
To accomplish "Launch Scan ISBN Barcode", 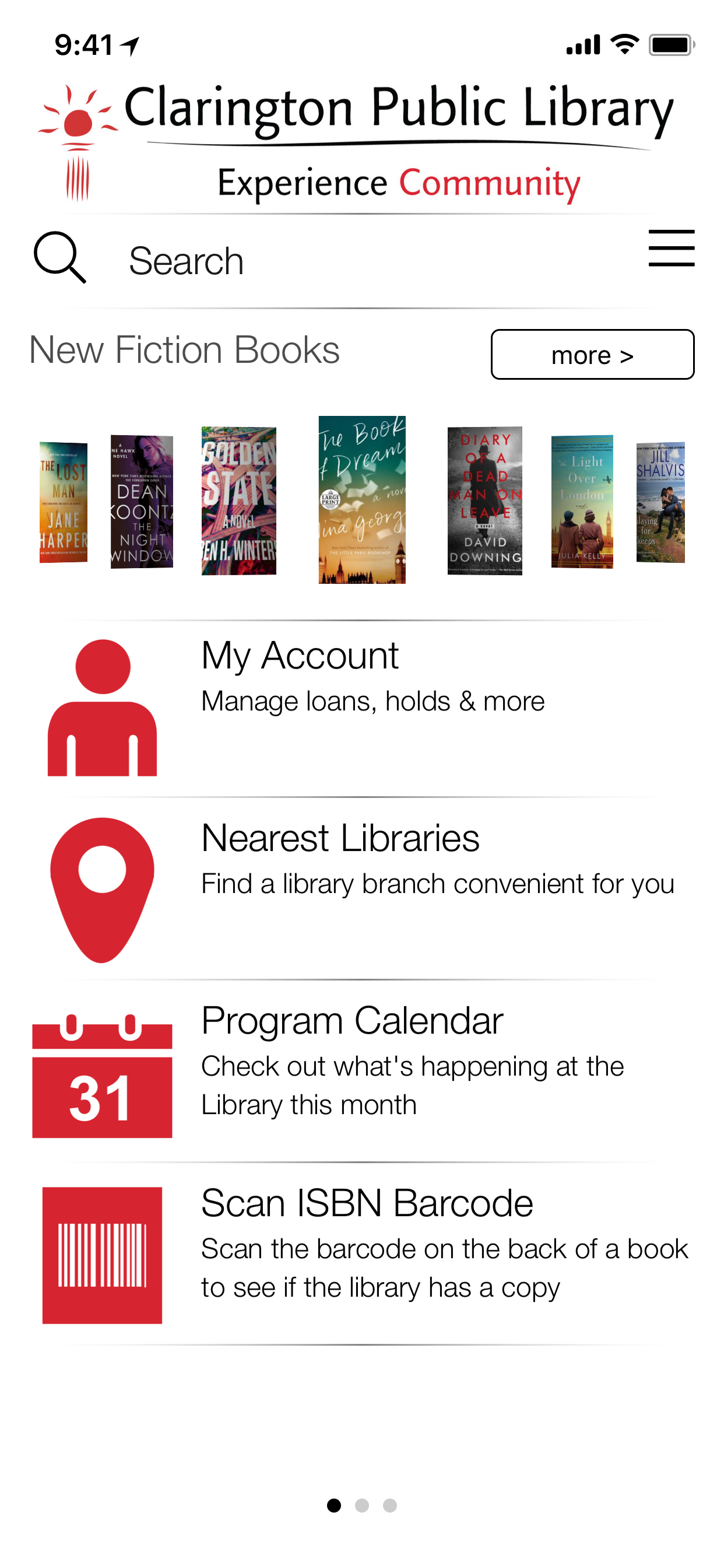I will click(x=362, y=1254).
